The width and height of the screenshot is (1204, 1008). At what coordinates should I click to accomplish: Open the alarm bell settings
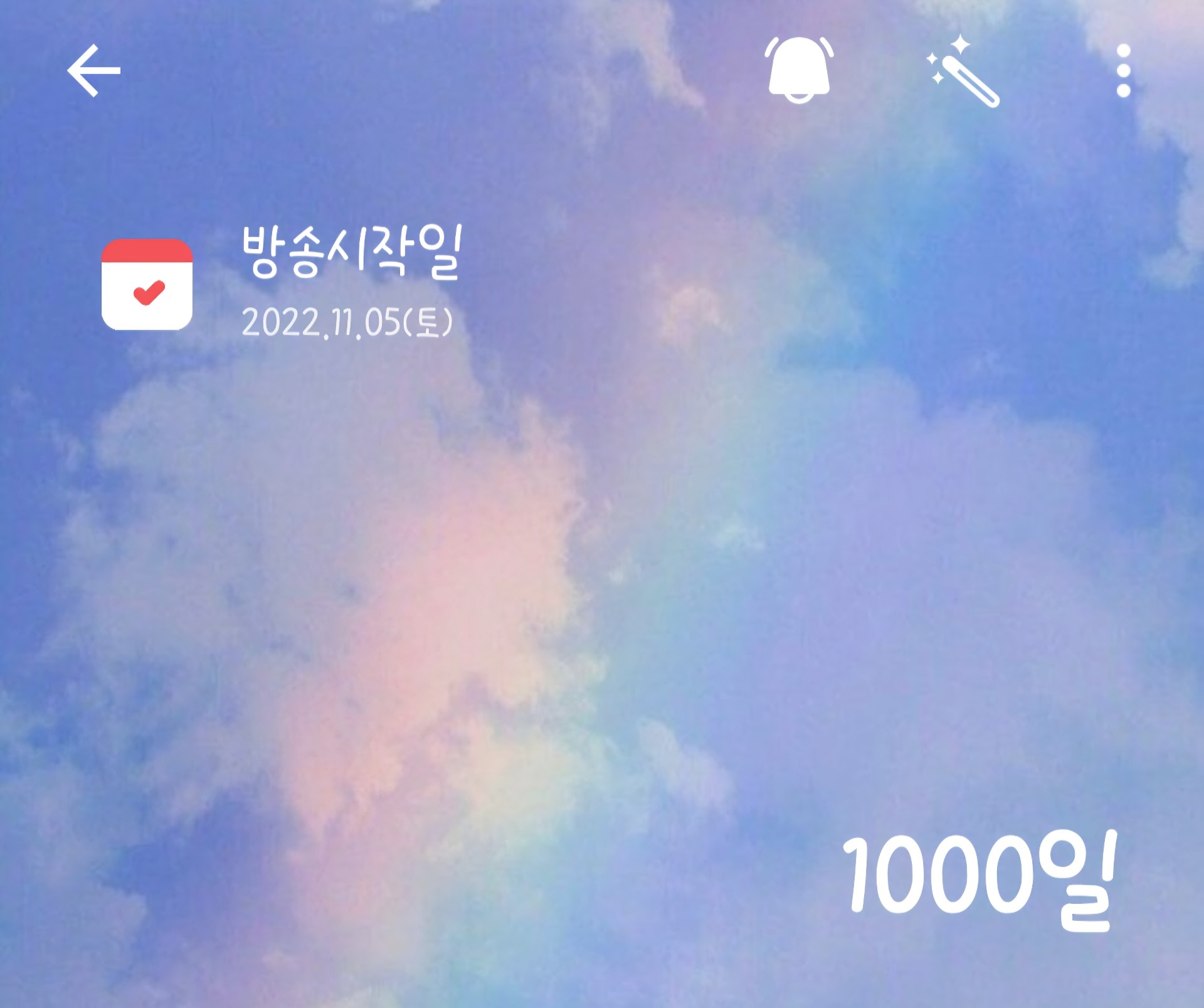pyautogui.click(x=799, y=70)
